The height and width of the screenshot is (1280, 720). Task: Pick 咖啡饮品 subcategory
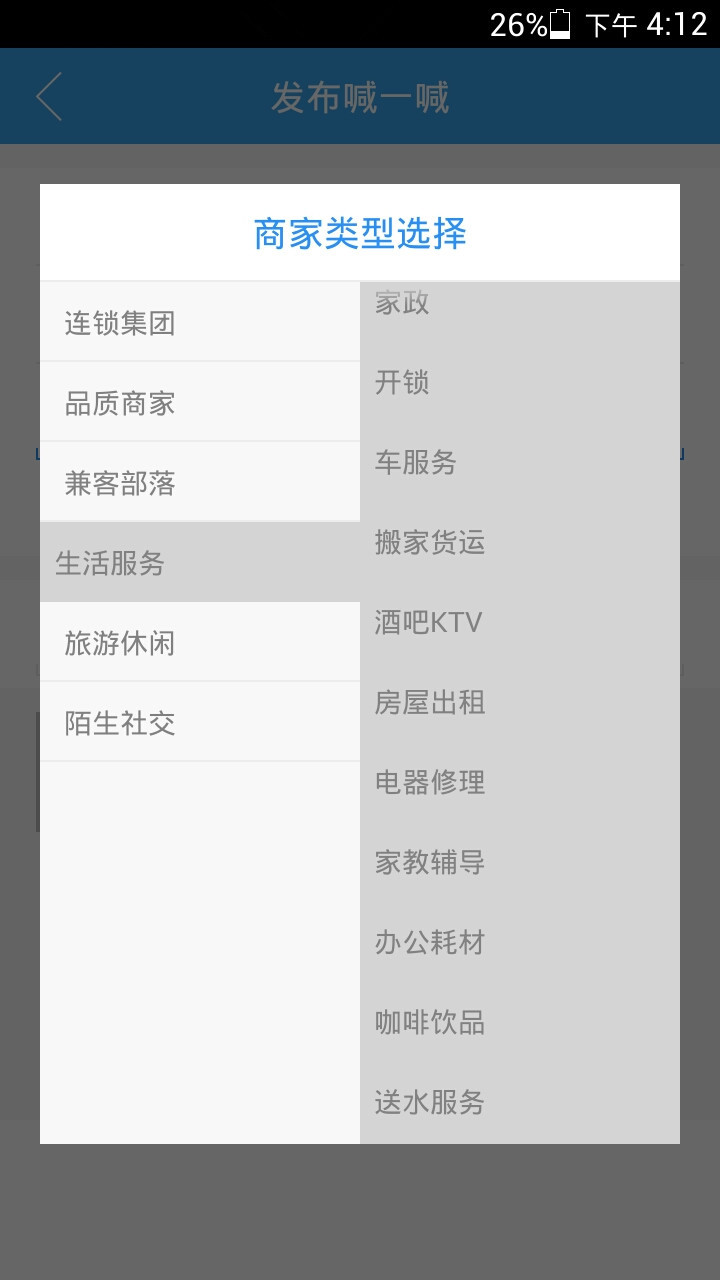[518, 1022]
